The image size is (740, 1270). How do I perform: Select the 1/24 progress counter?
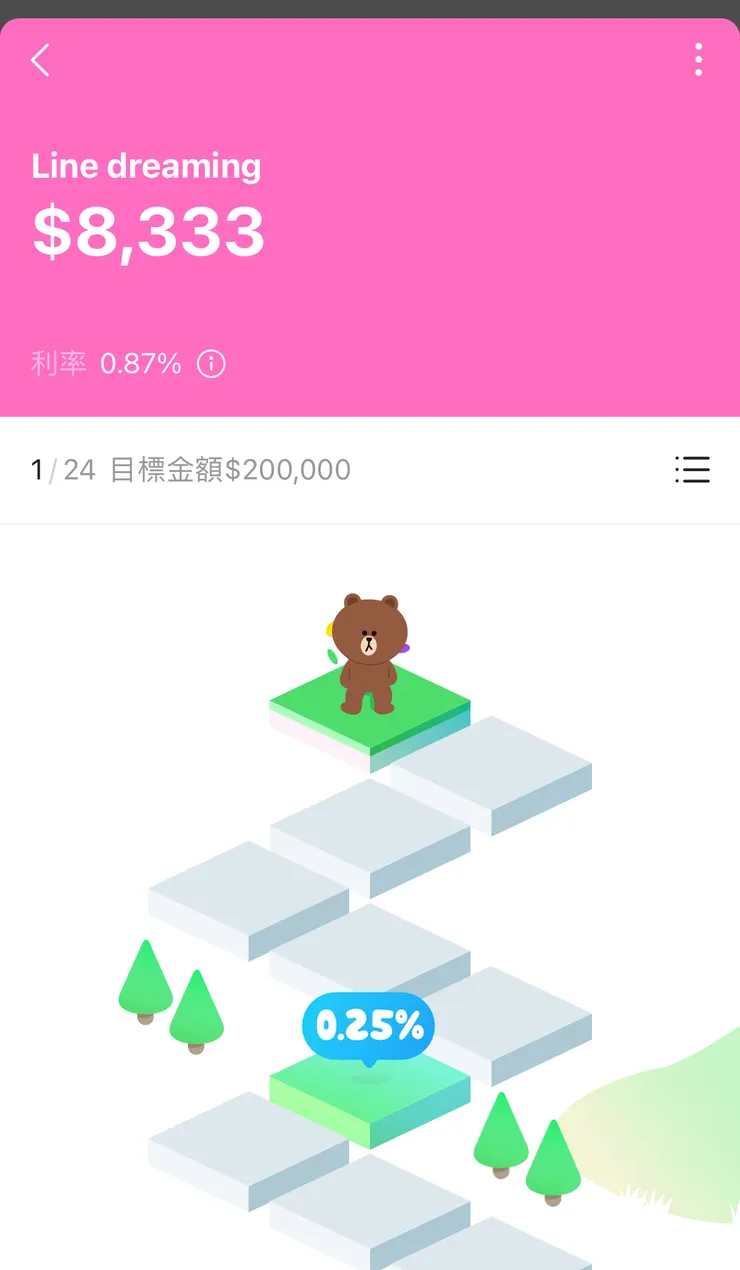55,470
